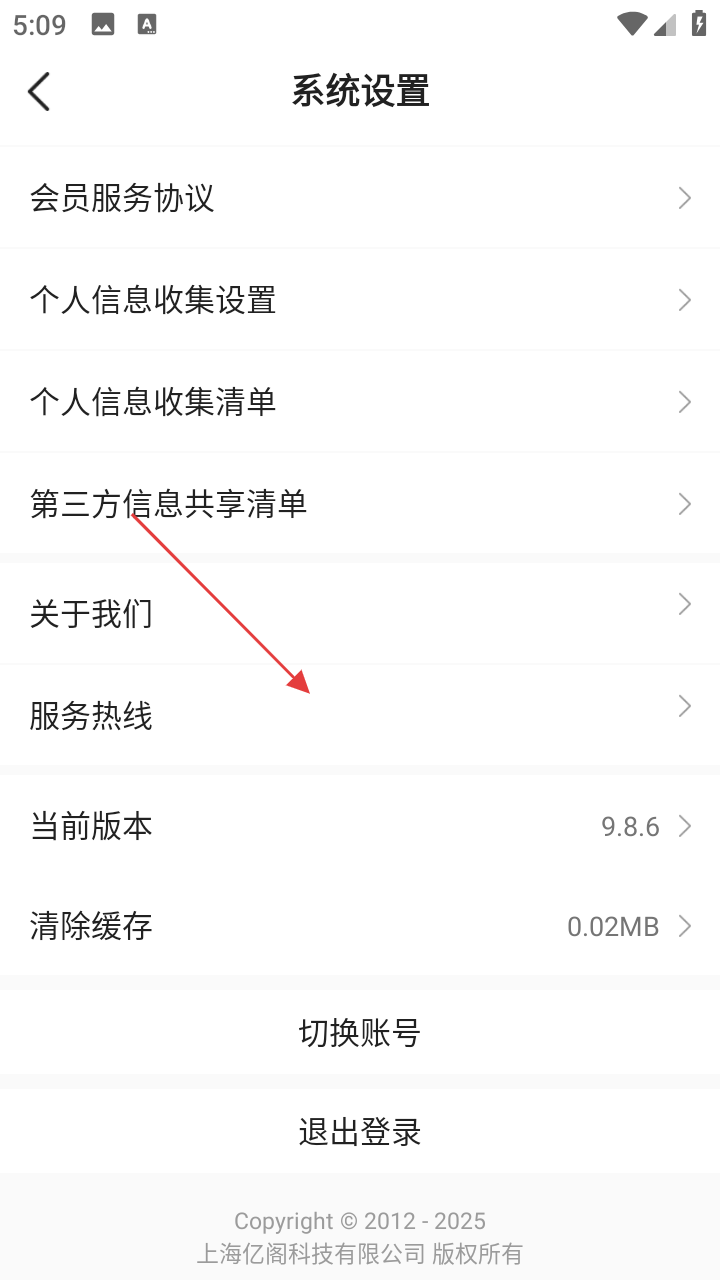The height and width of the screenshot is (1280, 720).
Task: Check 当前版本 9.8.6 for updates
Action: [360, 826]
